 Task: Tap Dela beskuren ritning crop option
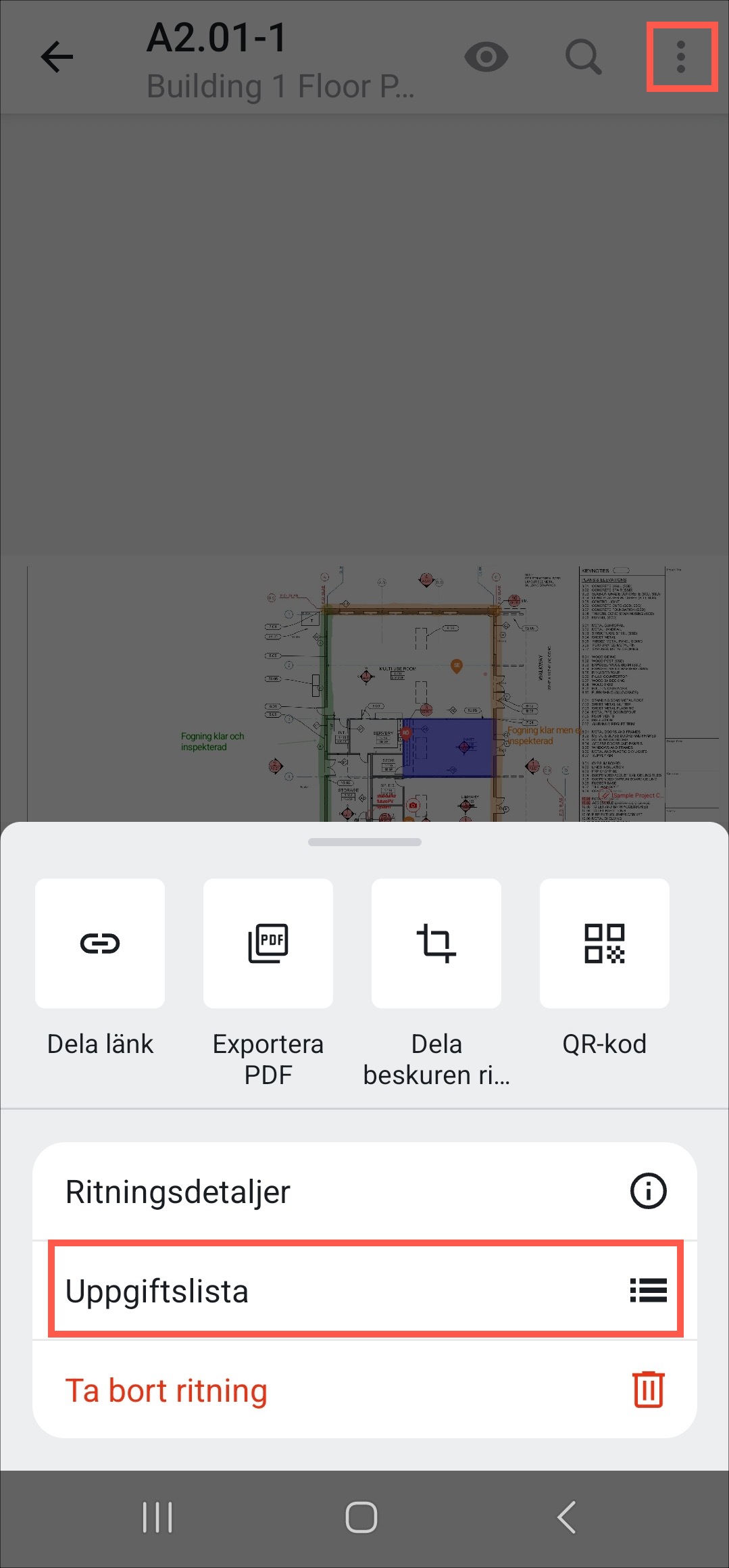[436, 944]
